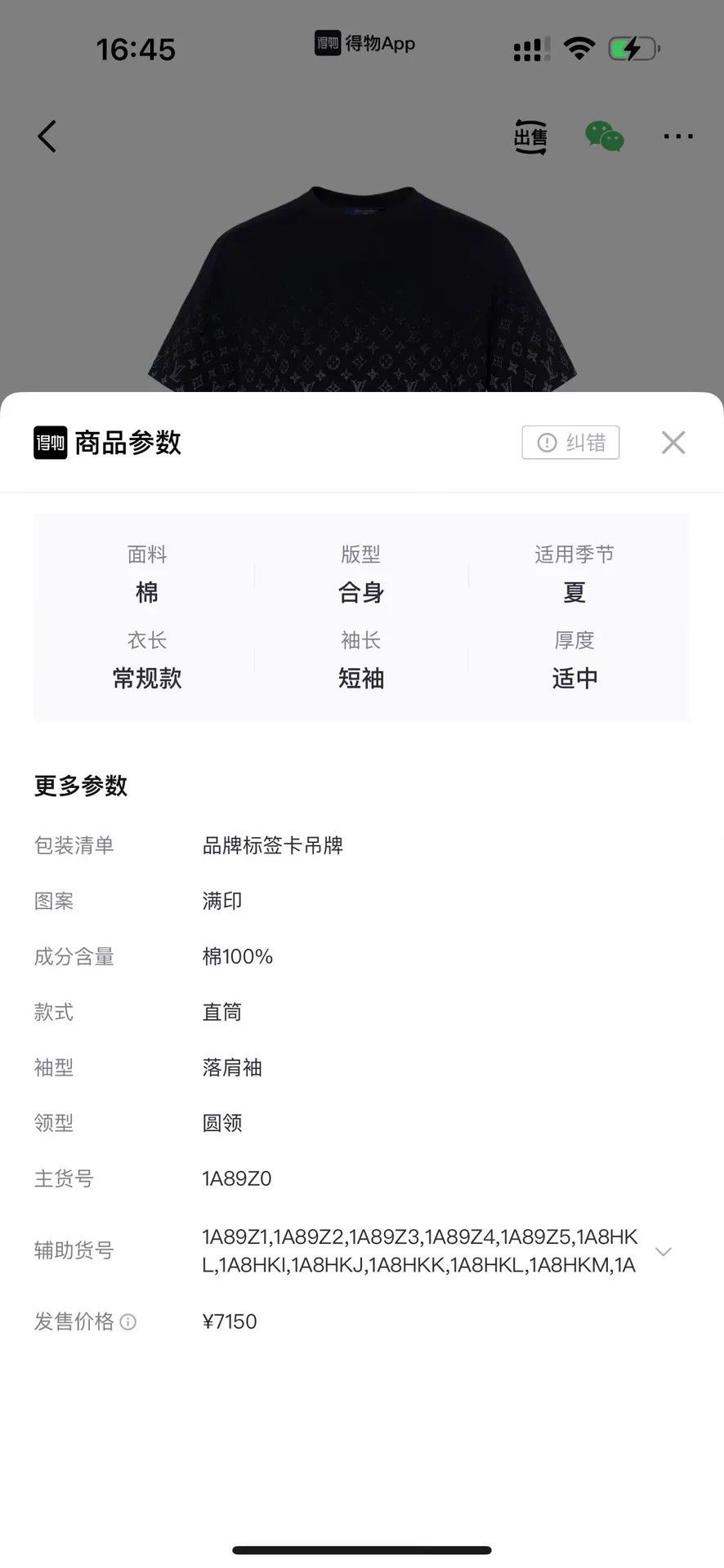This screenshot has width=724, height=1568.
Task: Open the three-dot overflow menu
Action: 678,136
